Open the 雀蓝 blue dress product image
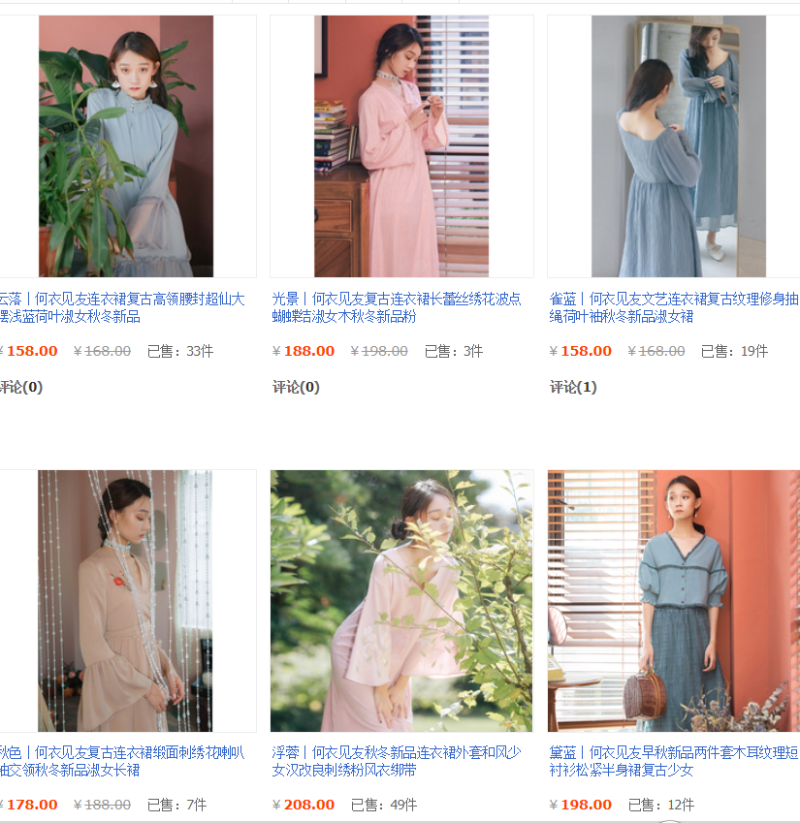 pos(678,146)
